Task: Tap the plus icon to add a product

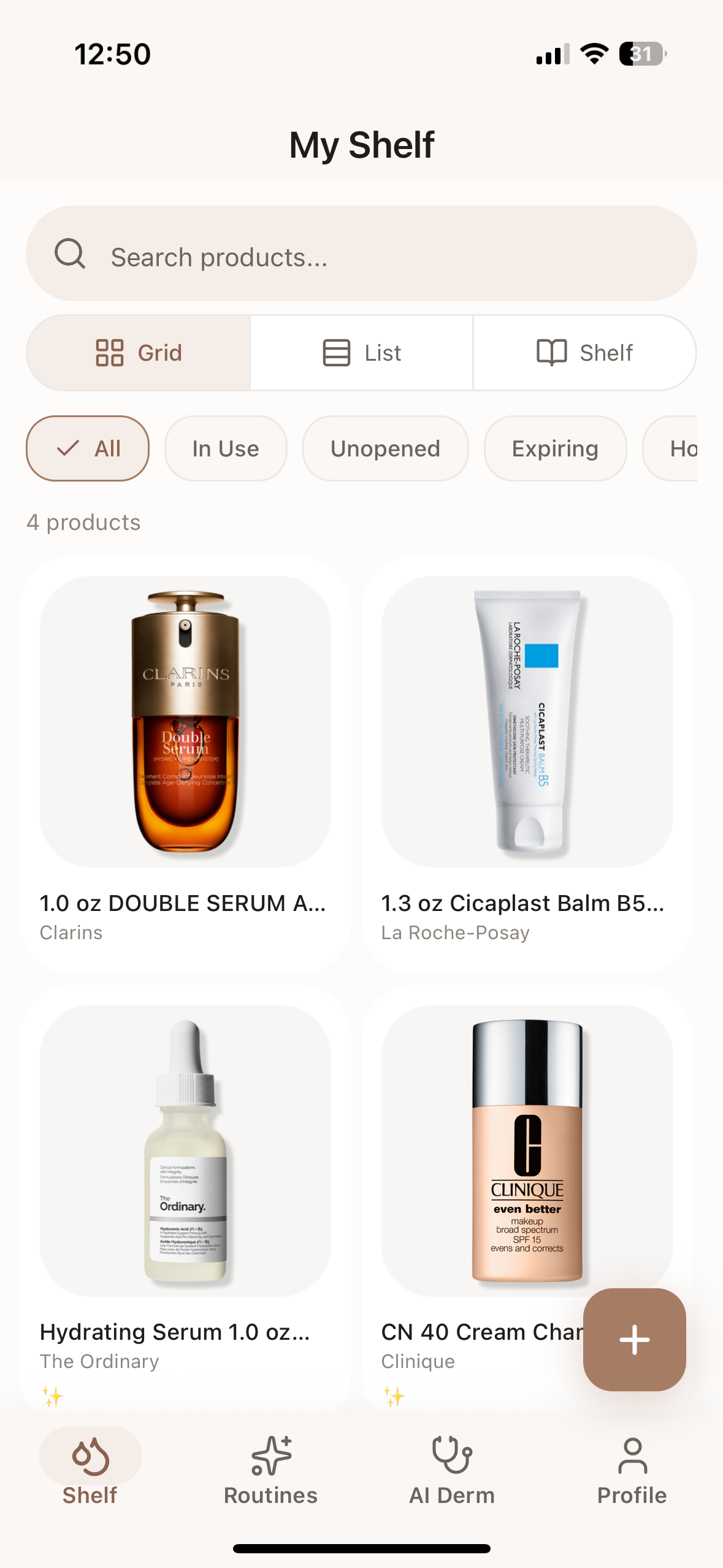Action: pos(634,1339)
